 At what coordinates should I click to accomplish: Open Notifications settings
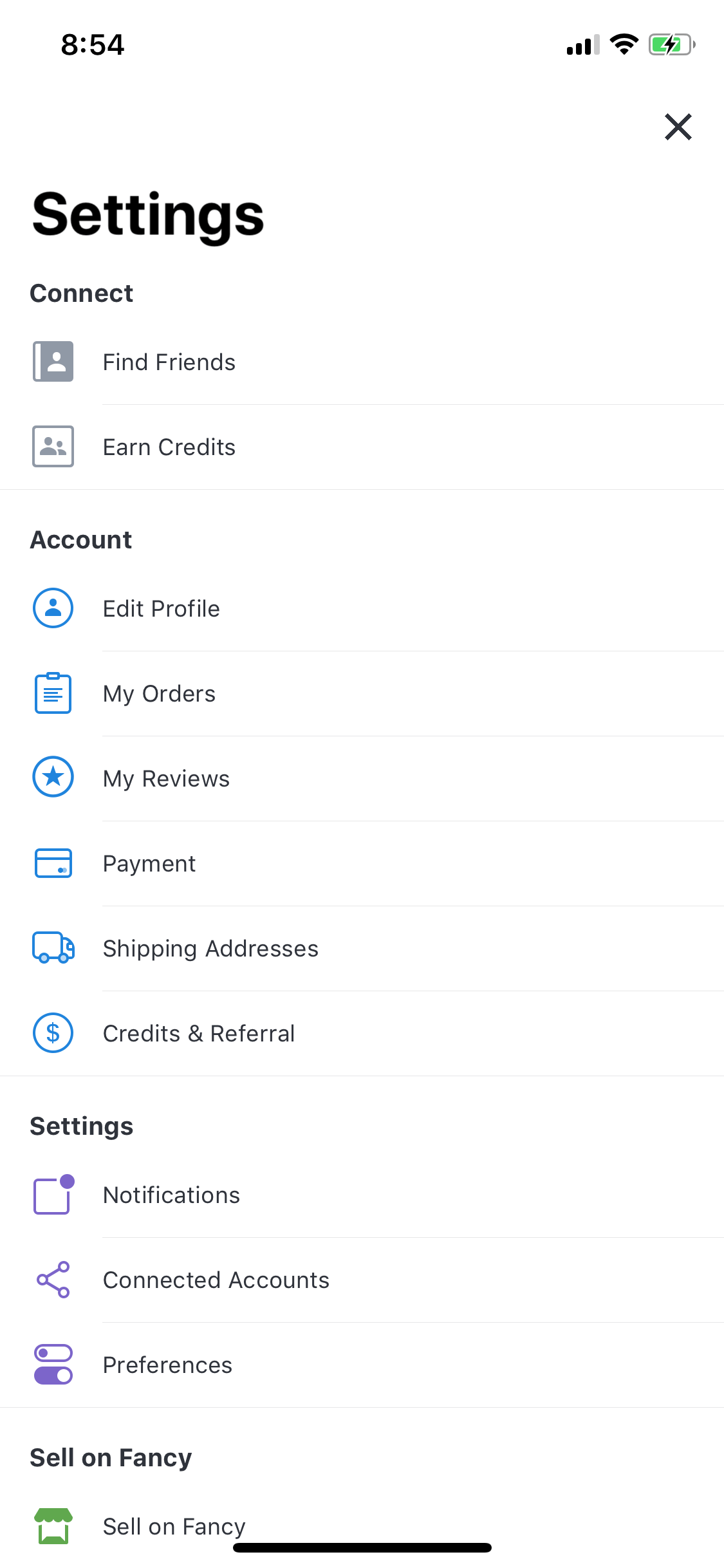(362, 1195)
